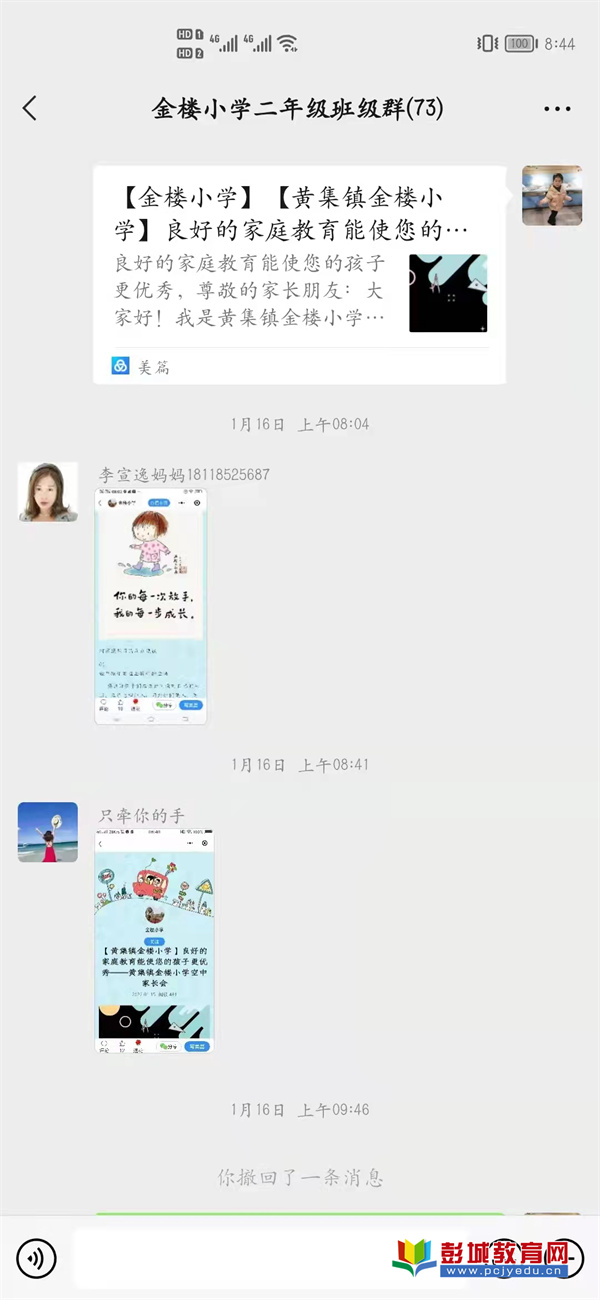This screenshot has height=1300, width=600.
Task: View the screenshot sent by 只牵你的手
Action: coord(154,941)
